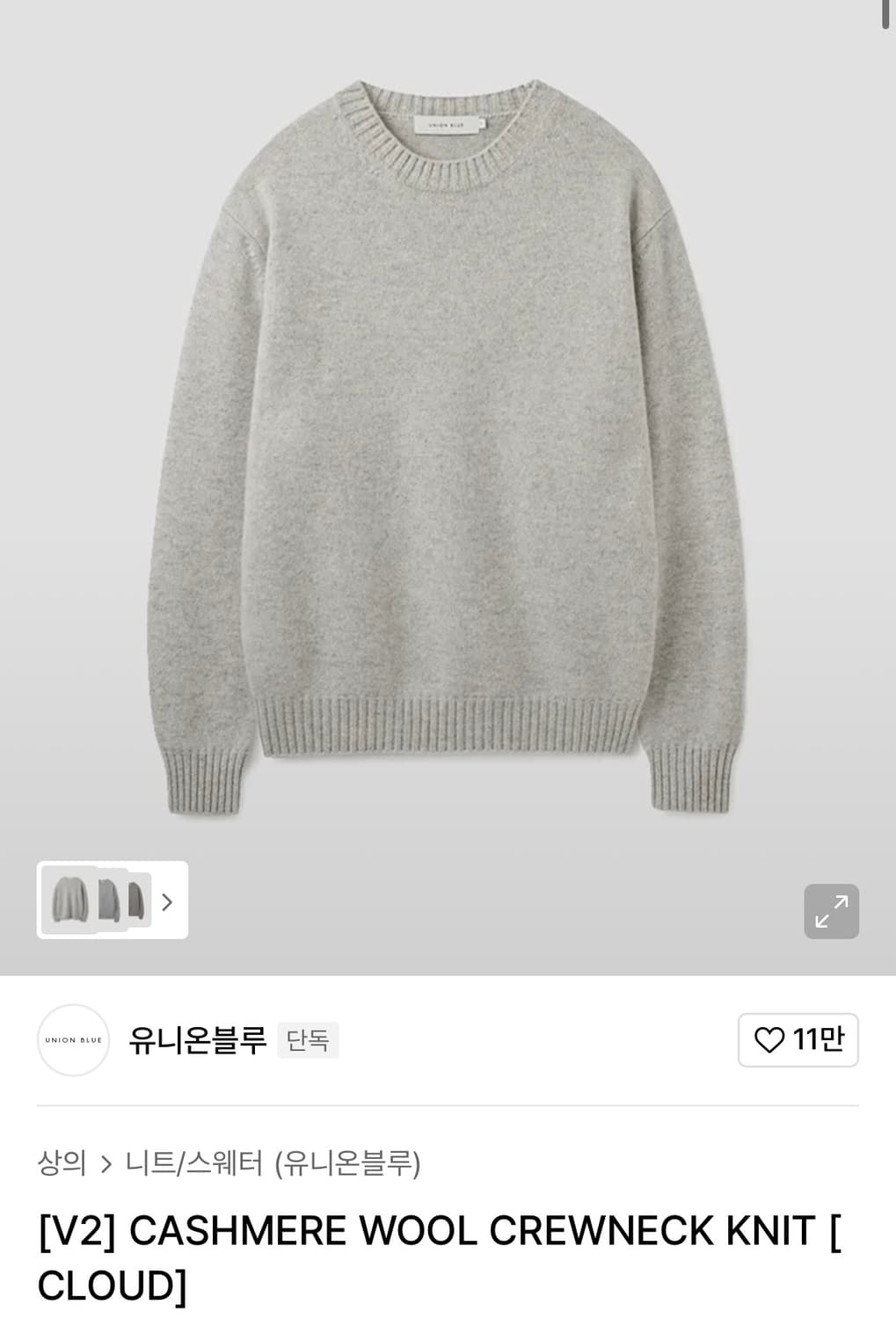This screenshot has width=896, height=1319.
Task: Click the circular UNION BLUE brand logo
Action: pos(74,1040)
